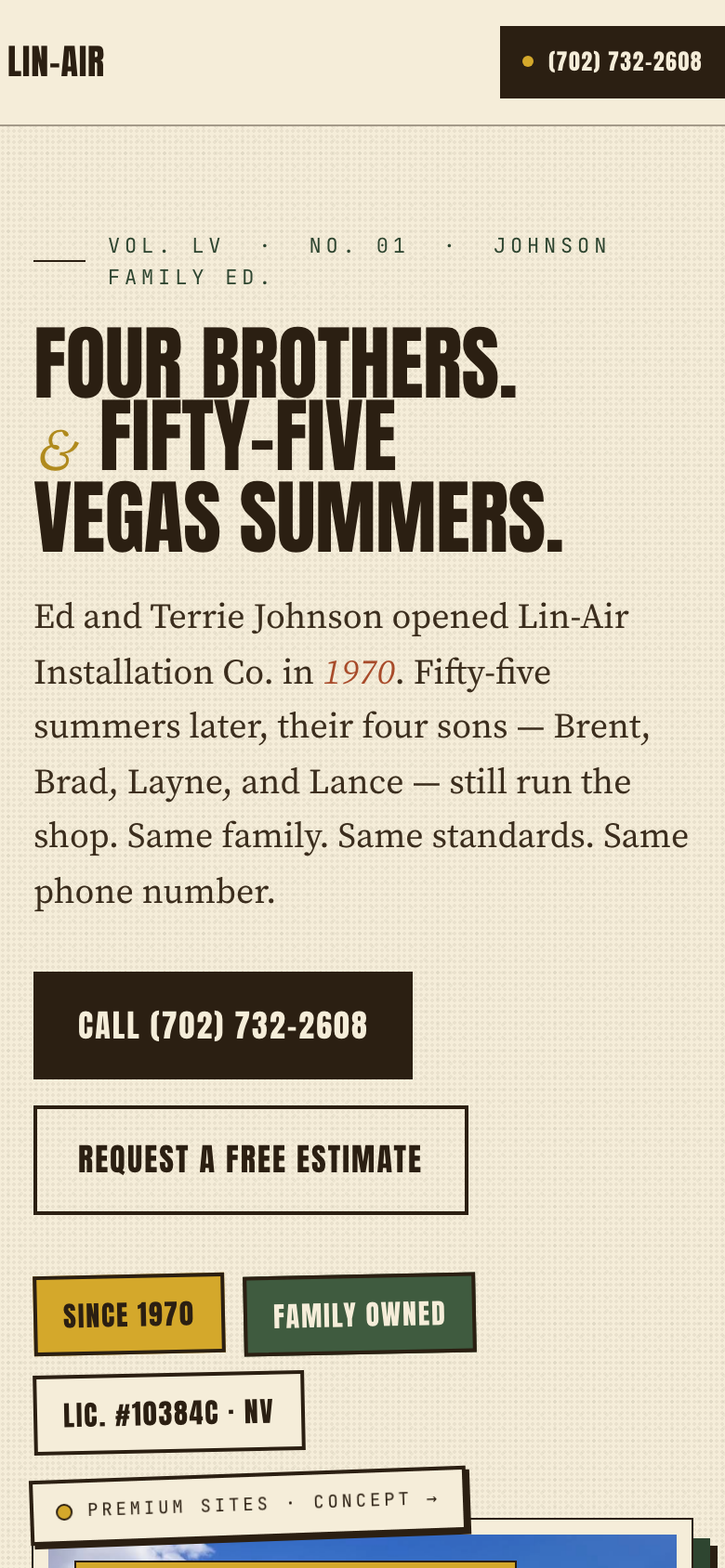Open the LIN-AIR home logo link
The image size is (725, 1568).
point(56,62)
